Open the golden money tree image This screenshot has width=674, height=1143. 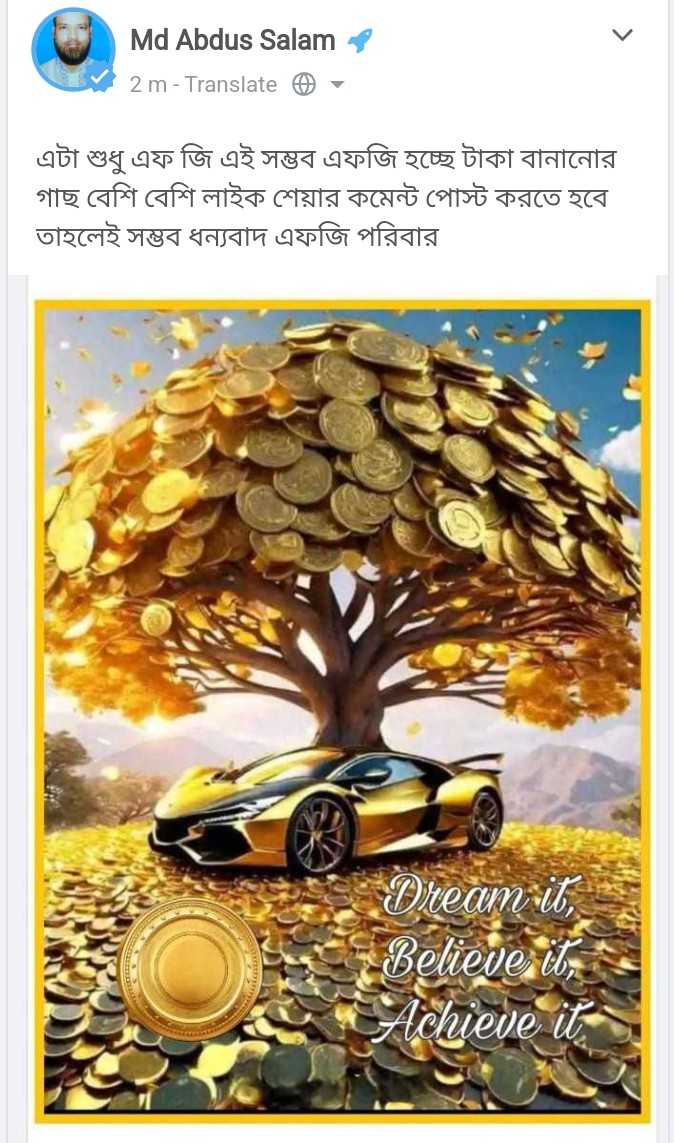tap(341, 710)
